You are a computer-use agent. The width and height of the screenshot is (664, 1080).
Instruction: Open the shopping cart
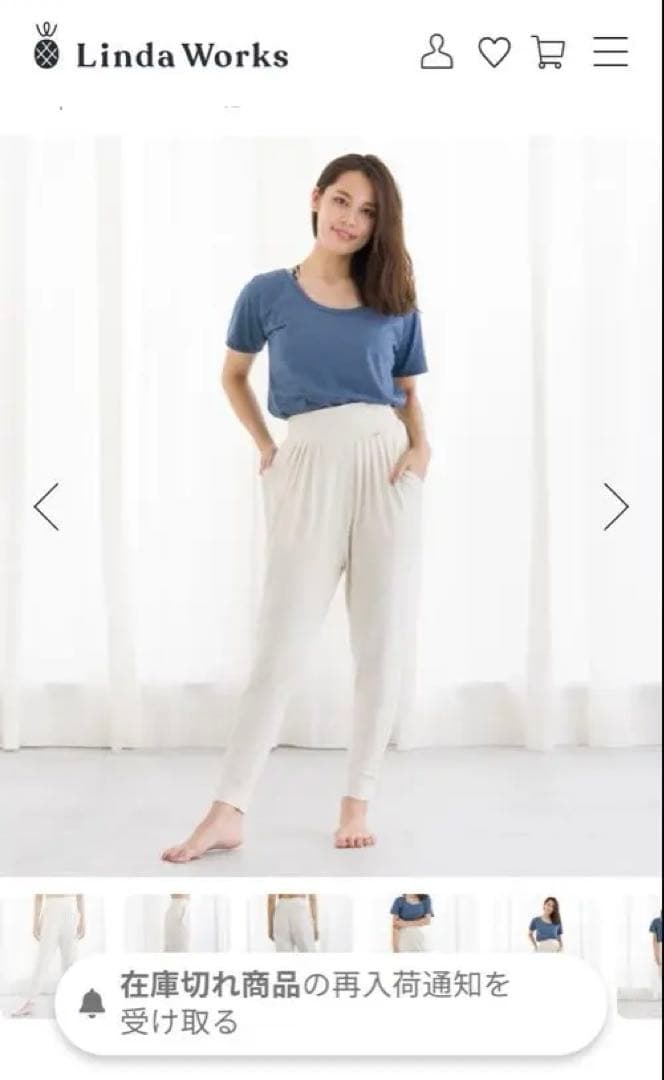tap(548, 52)
